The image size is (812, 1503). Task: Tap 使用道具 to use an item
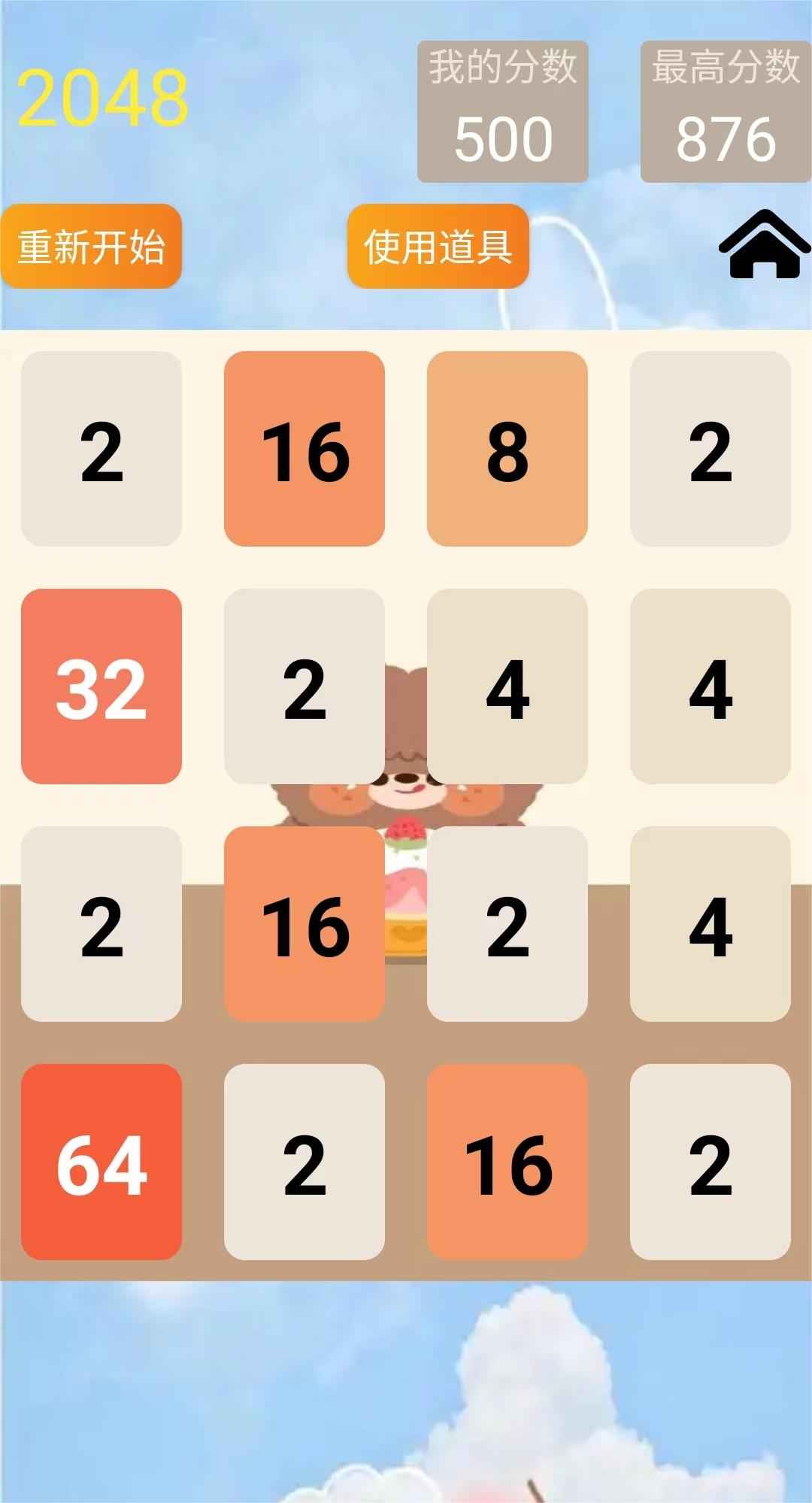tap(438, 247)
